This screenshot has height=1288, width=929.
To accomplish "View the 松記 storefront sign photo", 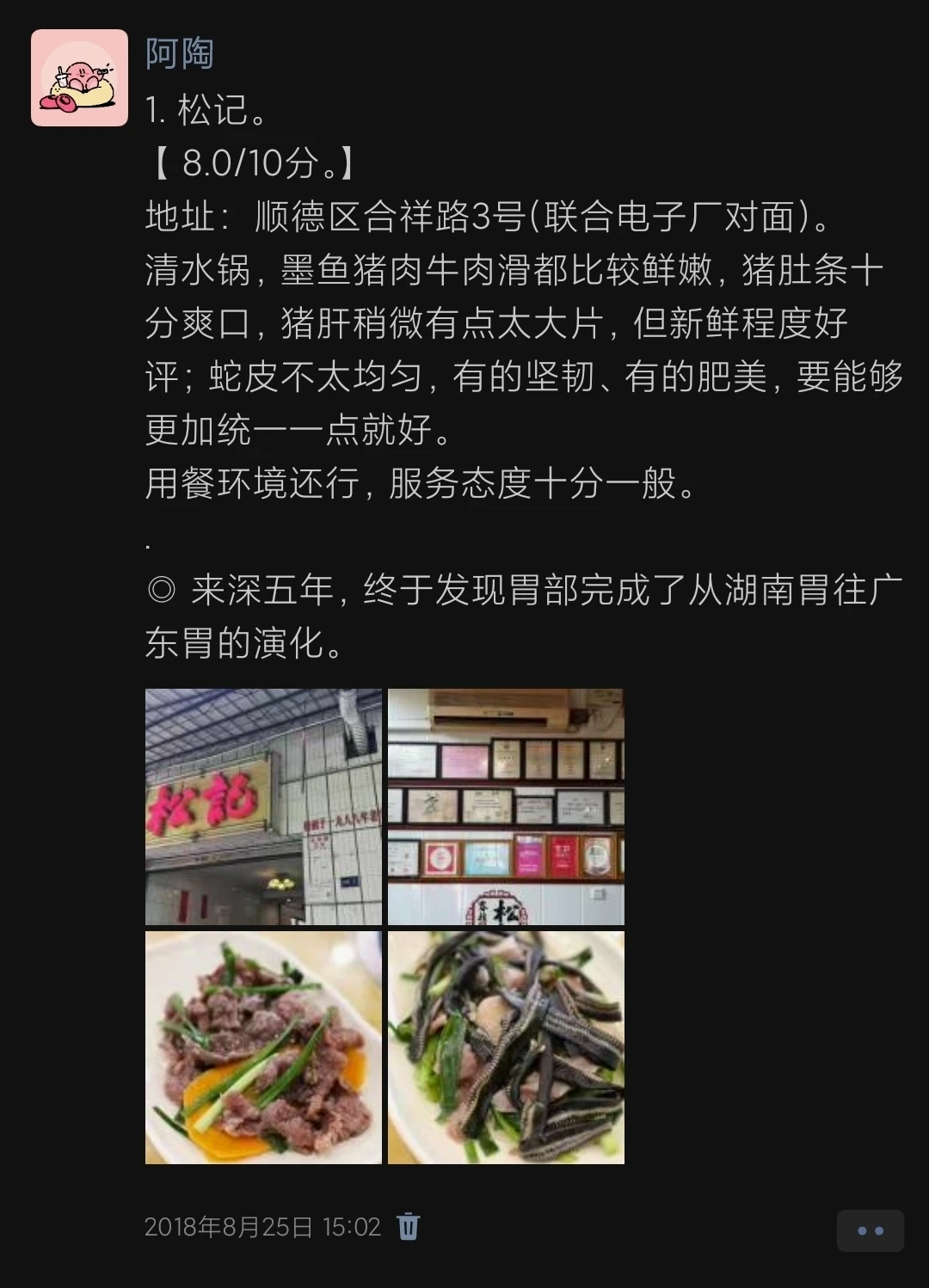I will pyautogui.click(x=263, y=807).
